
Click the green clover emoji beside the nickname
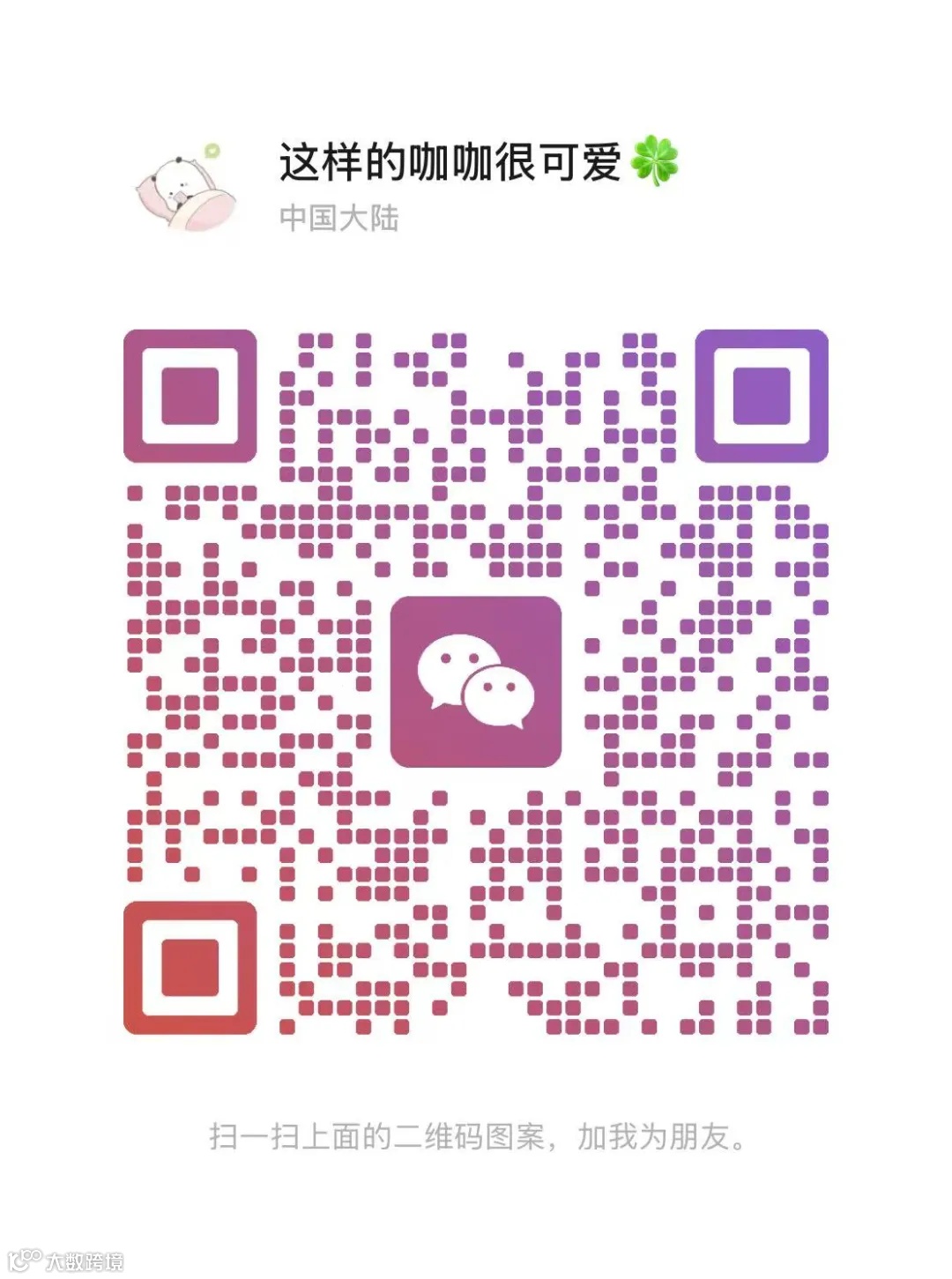coord(657,163)
